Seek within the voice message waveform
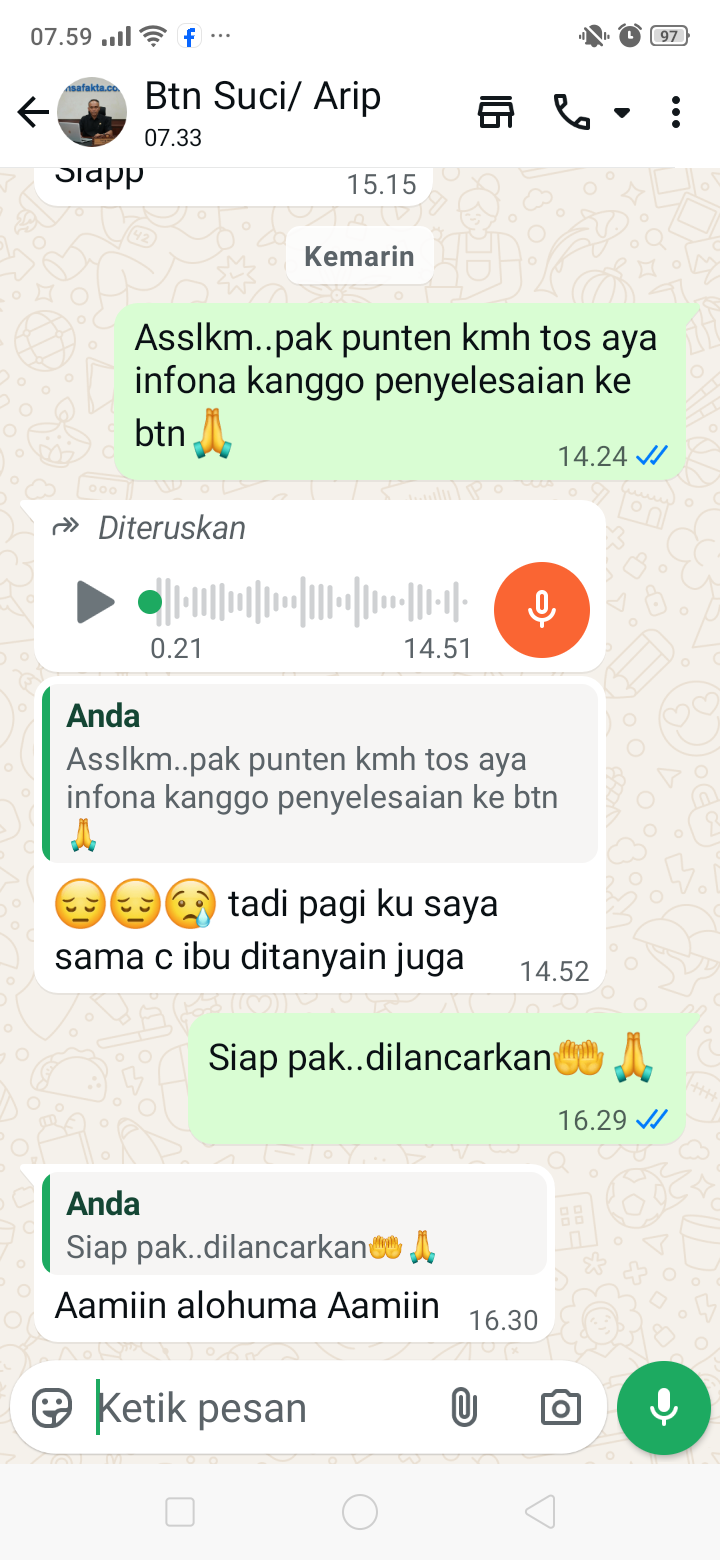This screenshot has height=1560, width=720. (312, 602)
